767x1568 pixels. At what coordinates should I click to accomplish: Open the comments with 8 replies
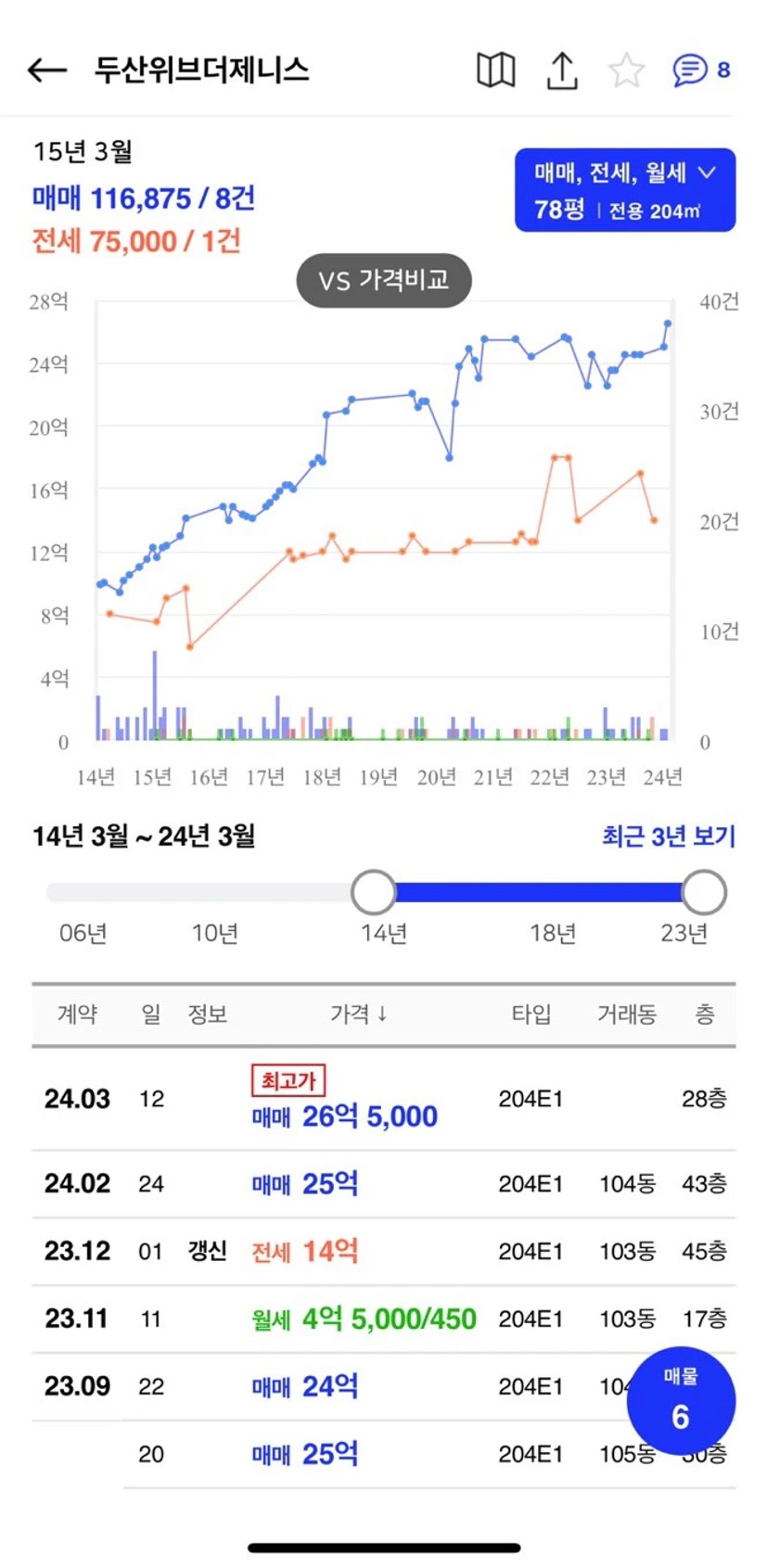coord(701,70)
